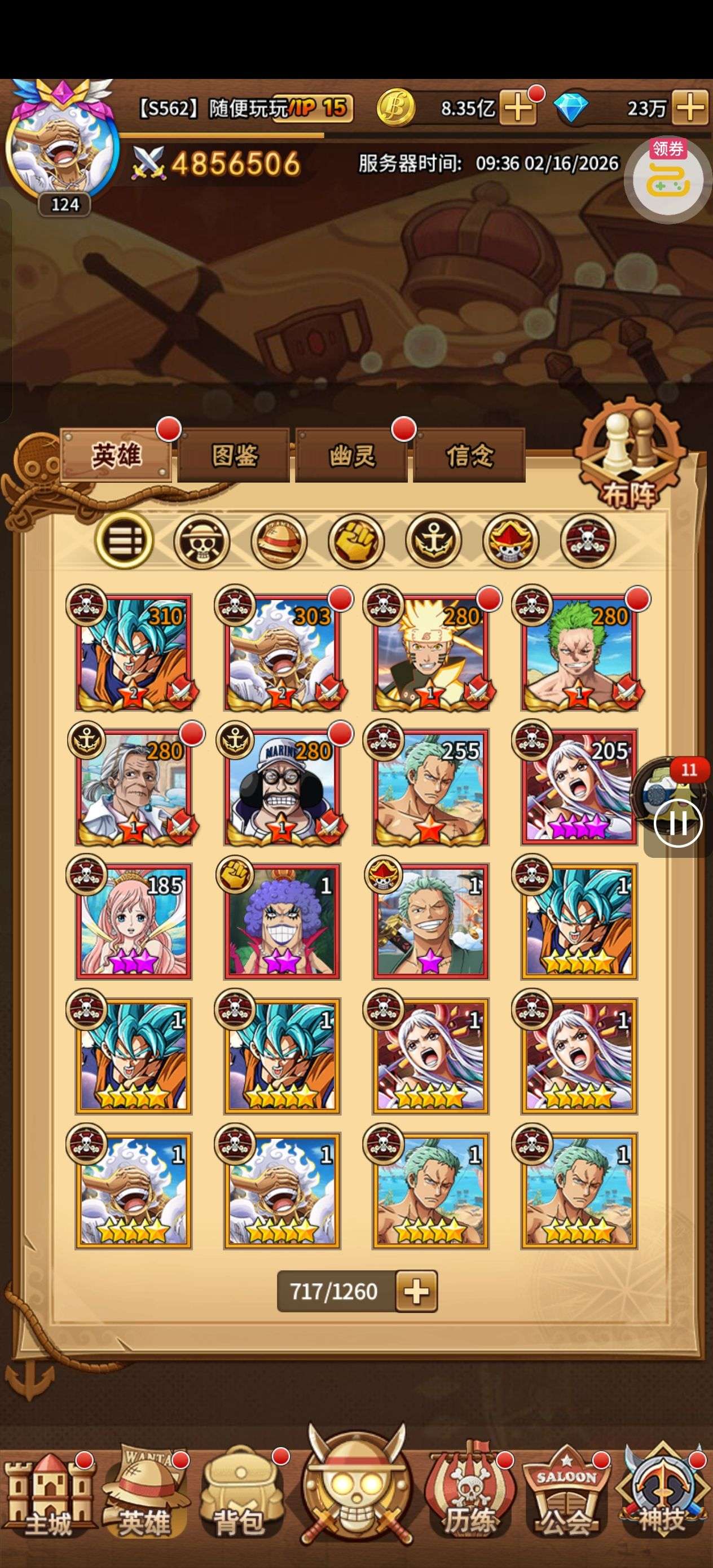Screen dimensions: 713x1568
Task: Switch to the 幽灵 tab
Action: click(x=351, y=456)
